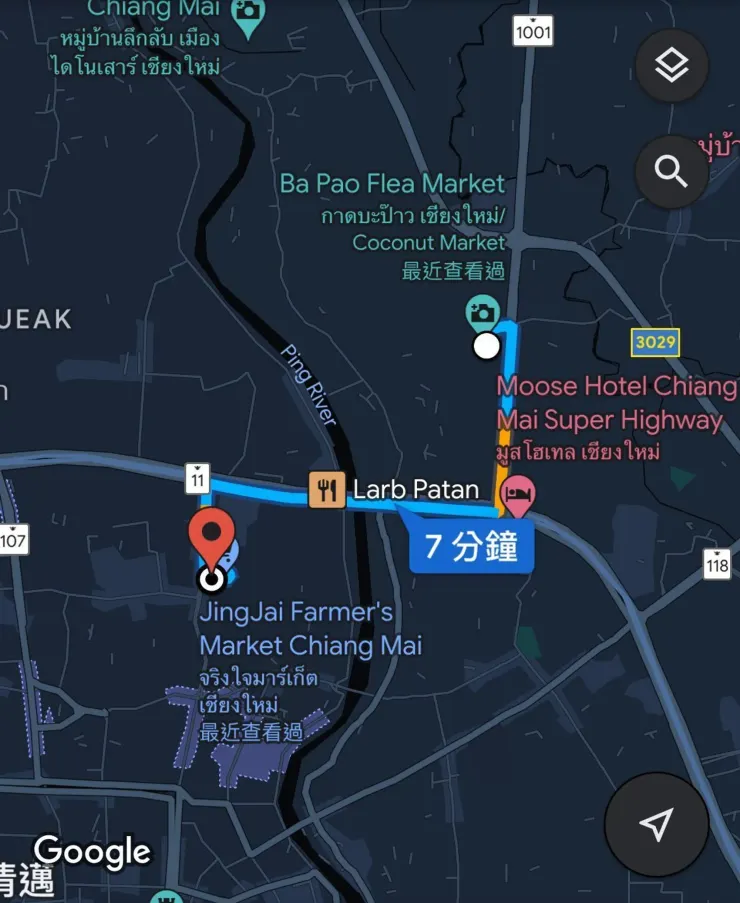This screenshot has height=903, width=740.
Task: Select Moose Hotel Chiang Mai pin
Action: click(518, 493)
